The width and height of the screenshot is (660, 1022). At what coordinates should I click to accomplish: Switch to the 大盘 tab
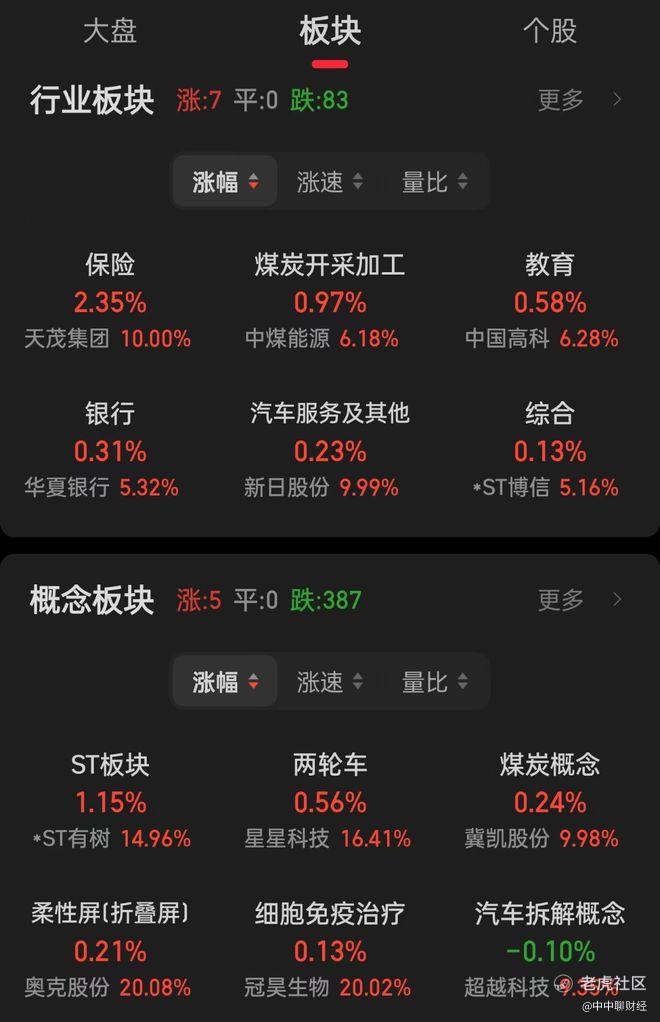point(110,31)
